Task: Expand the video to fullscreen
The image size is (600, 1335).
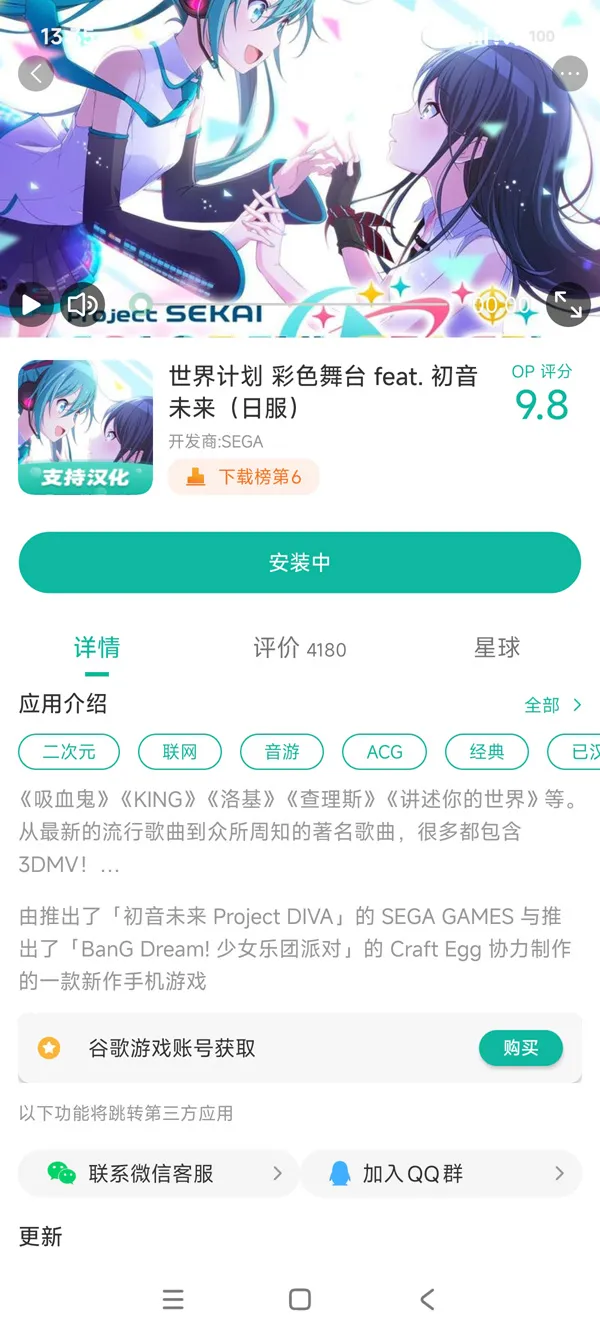Action: (x=568, y=304)
